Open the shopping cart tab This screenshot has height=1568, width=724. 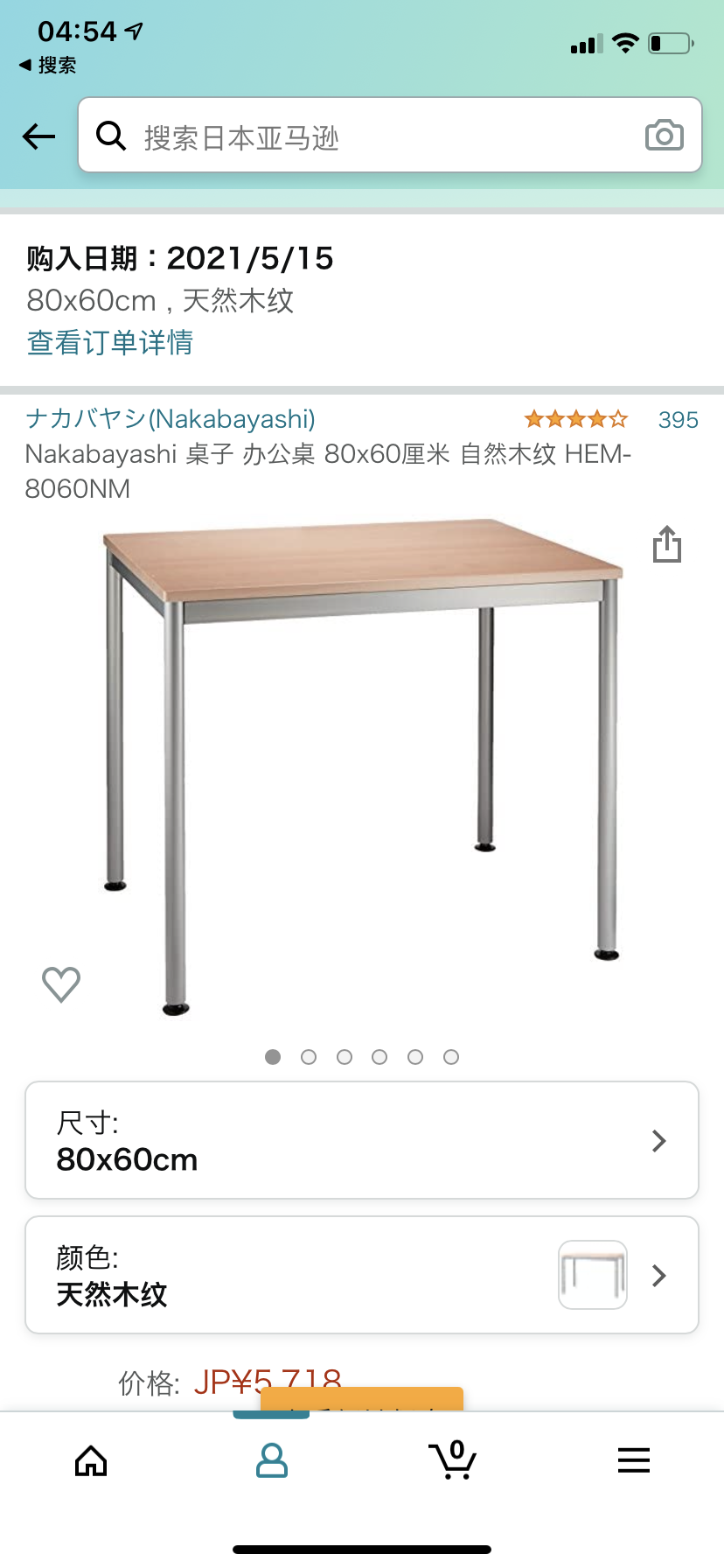[452, 1460]
